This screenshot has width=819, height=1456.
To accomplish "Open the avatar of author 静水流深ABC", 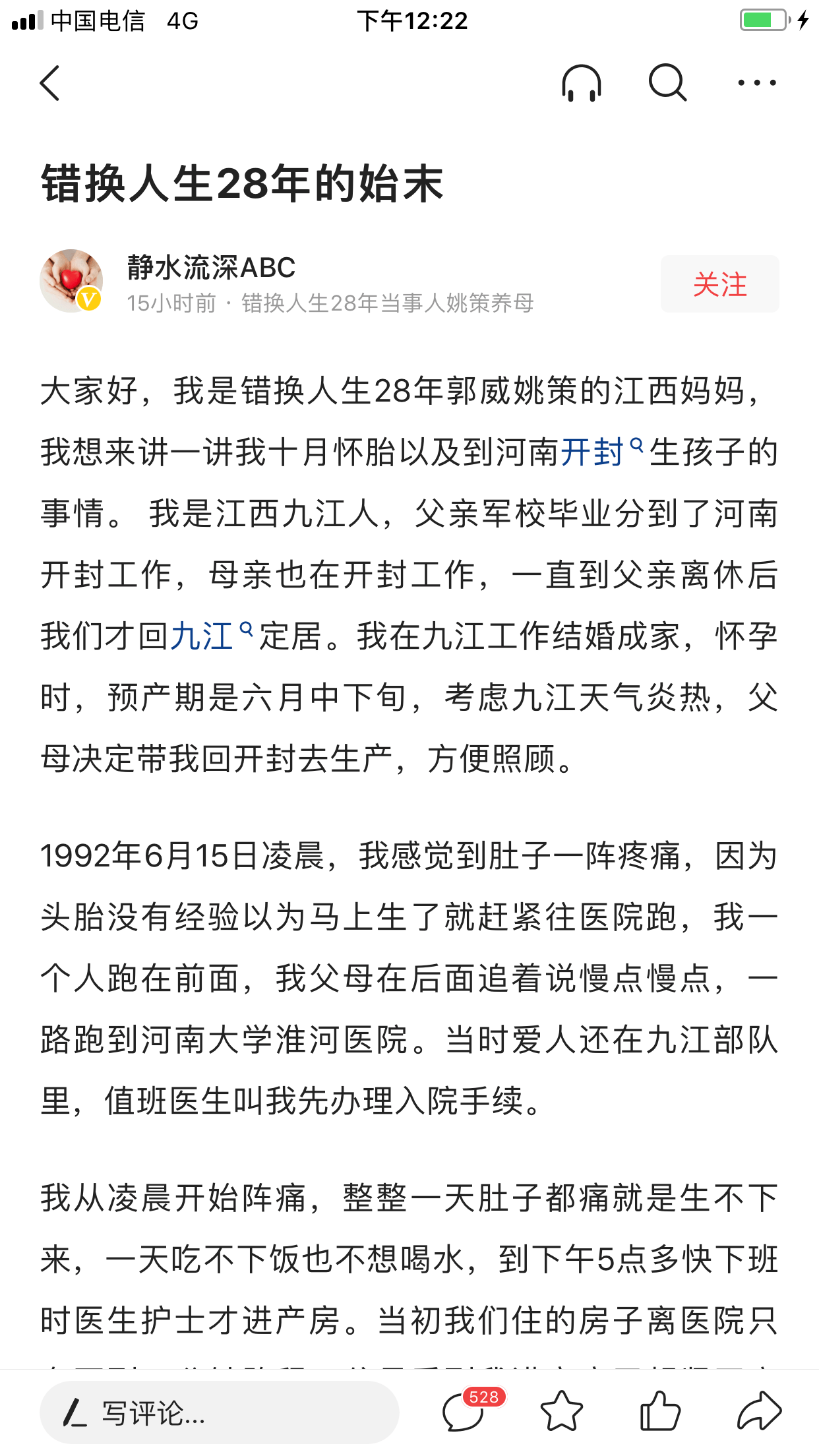I will click(71, 281).
